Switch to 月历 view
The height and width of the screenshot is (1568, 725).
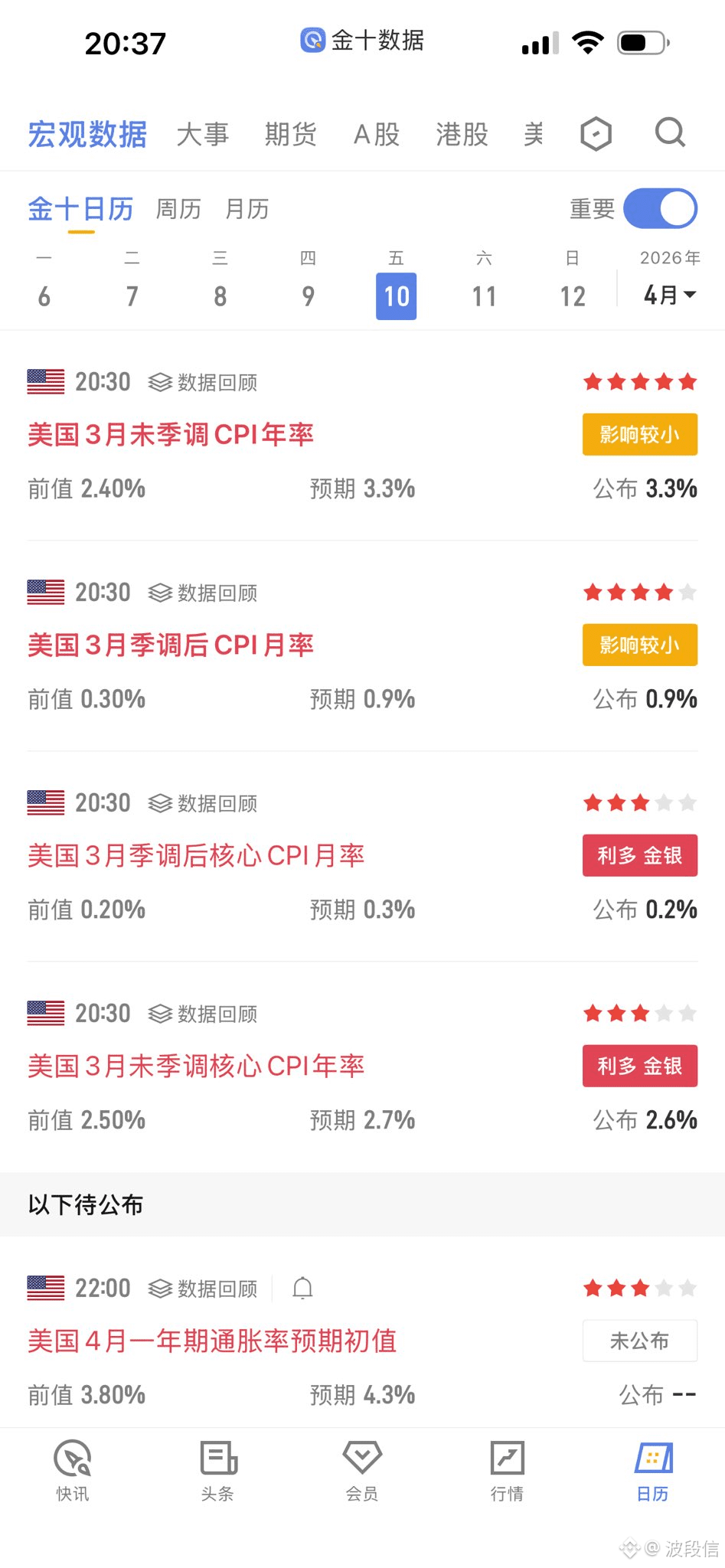tap(247, 209)
